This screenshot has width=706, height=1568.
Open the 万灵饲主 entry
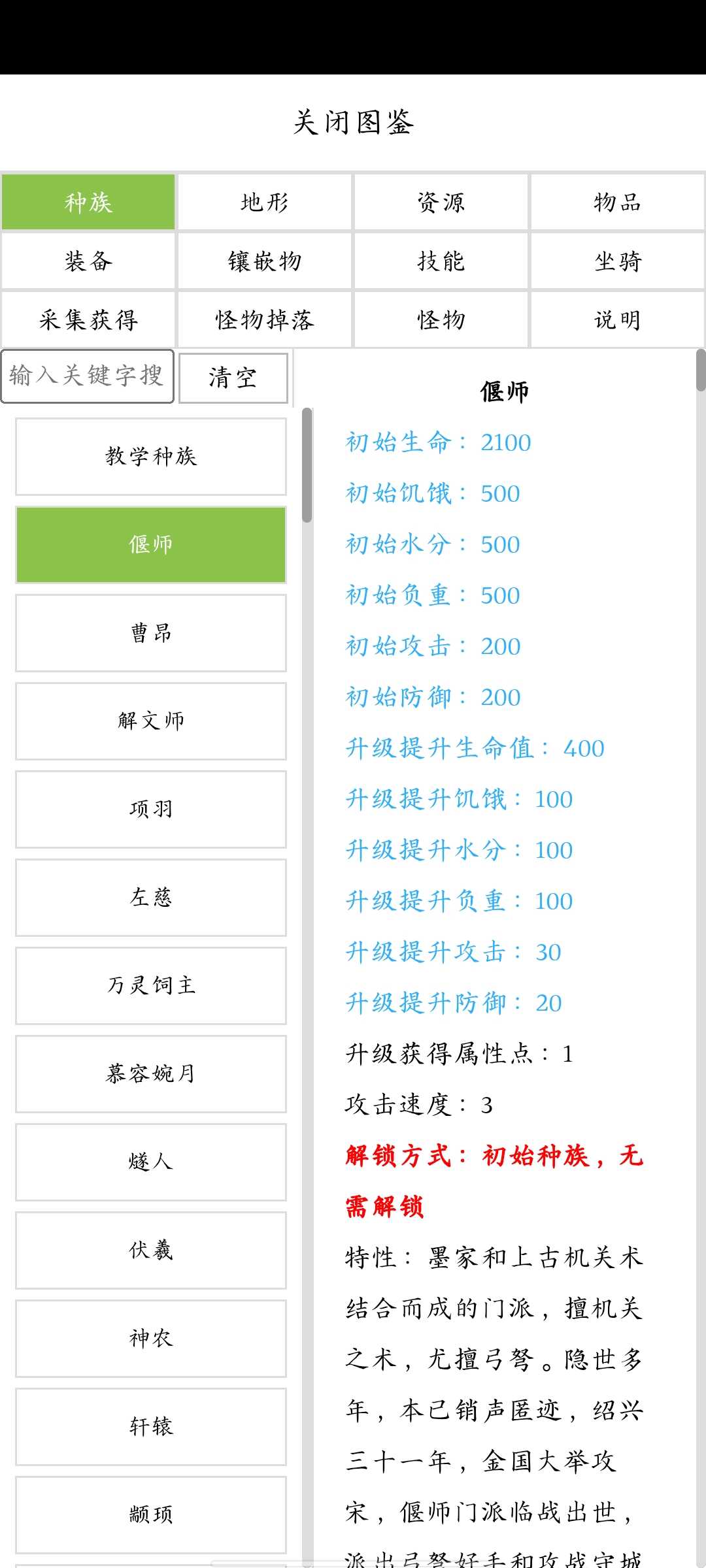pyautogui.click(x=151, y=986)
